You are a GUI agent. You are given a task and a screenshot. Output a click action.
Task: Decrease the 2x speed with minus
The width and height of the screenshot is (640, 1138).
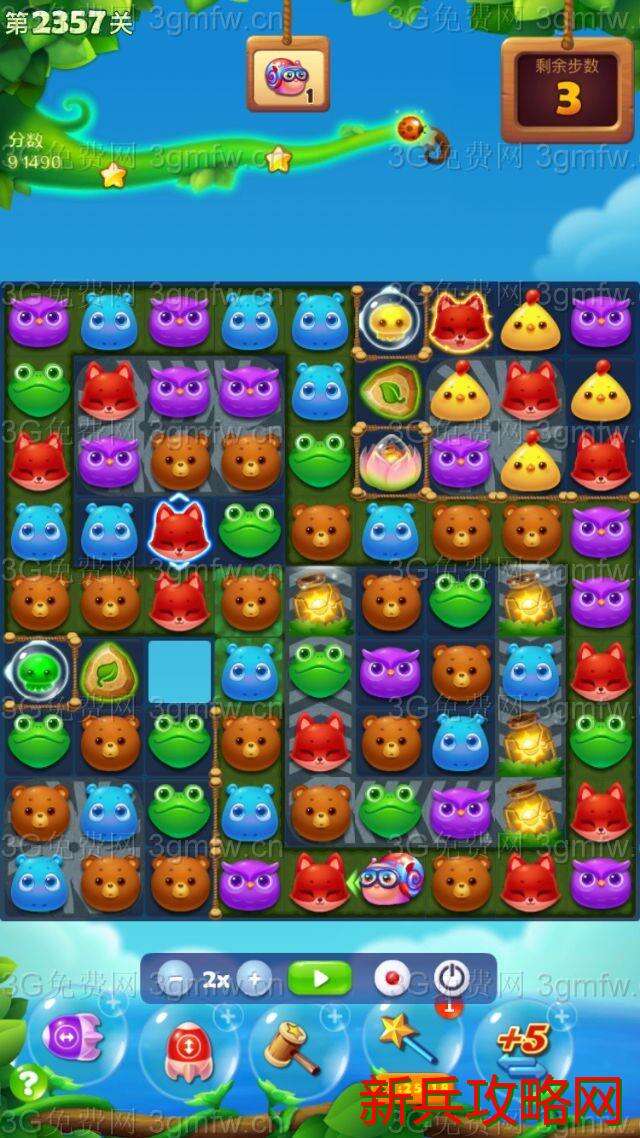click(x=177, y=979)
